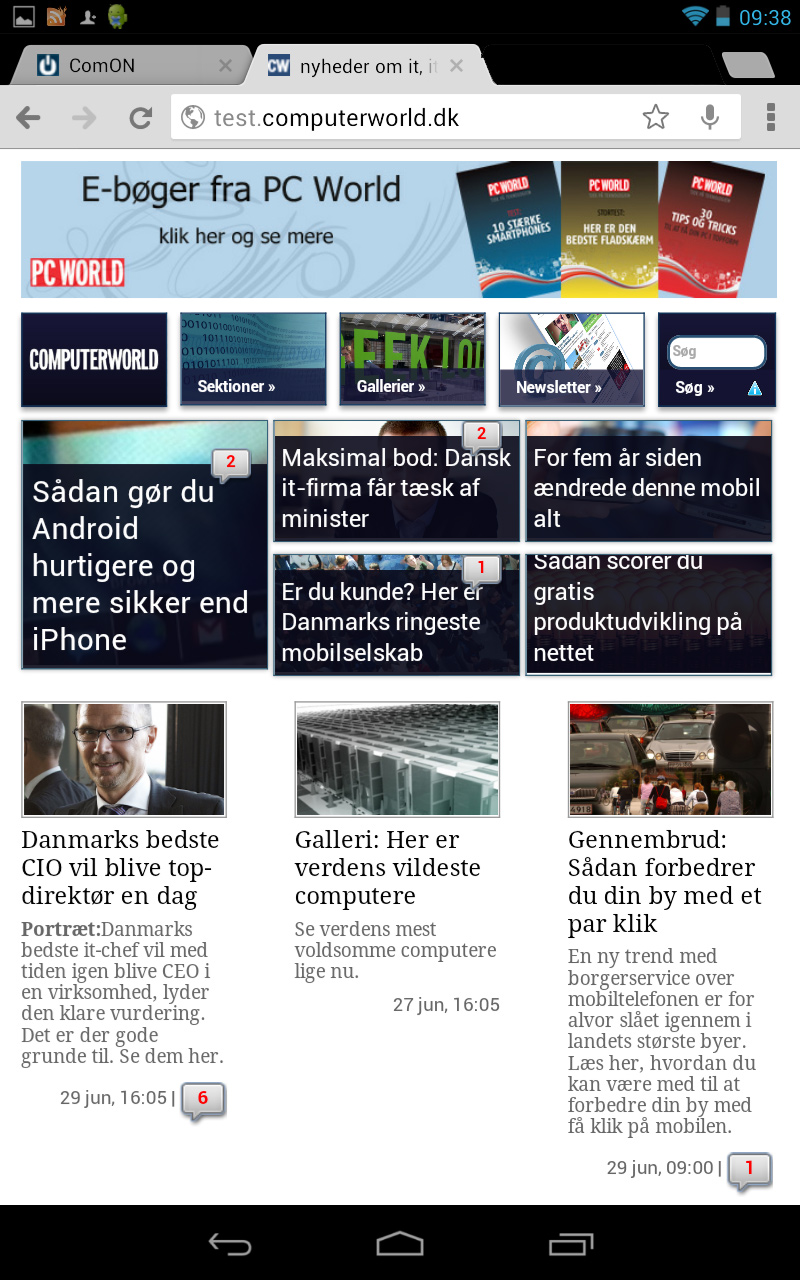800x1280 pixels.
Task: Reload the current page
Action: [140, 116]
